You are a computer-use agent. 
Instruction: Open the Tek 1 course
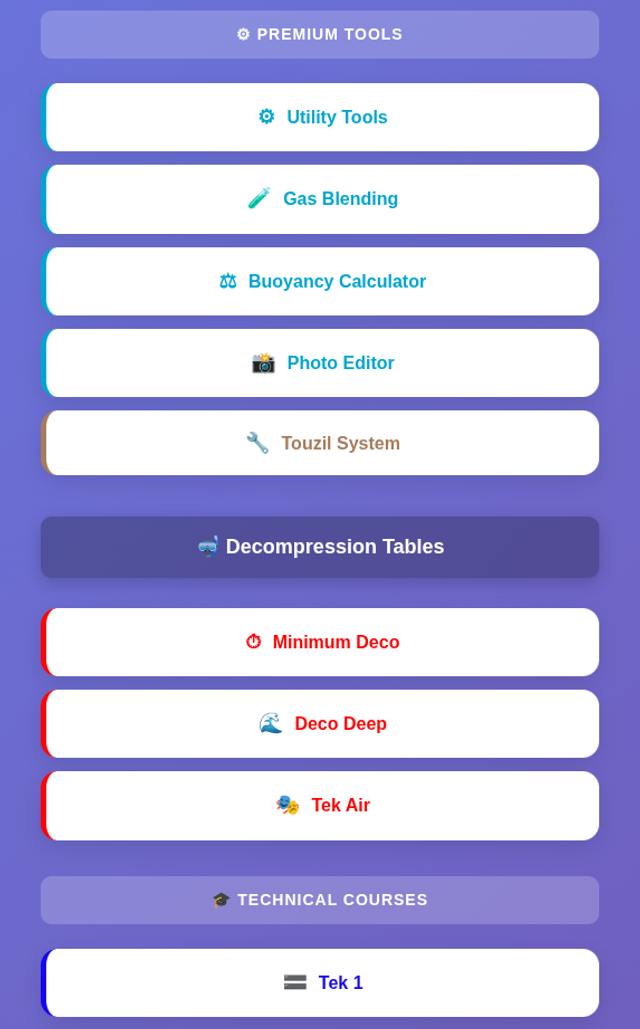point(321,983)
